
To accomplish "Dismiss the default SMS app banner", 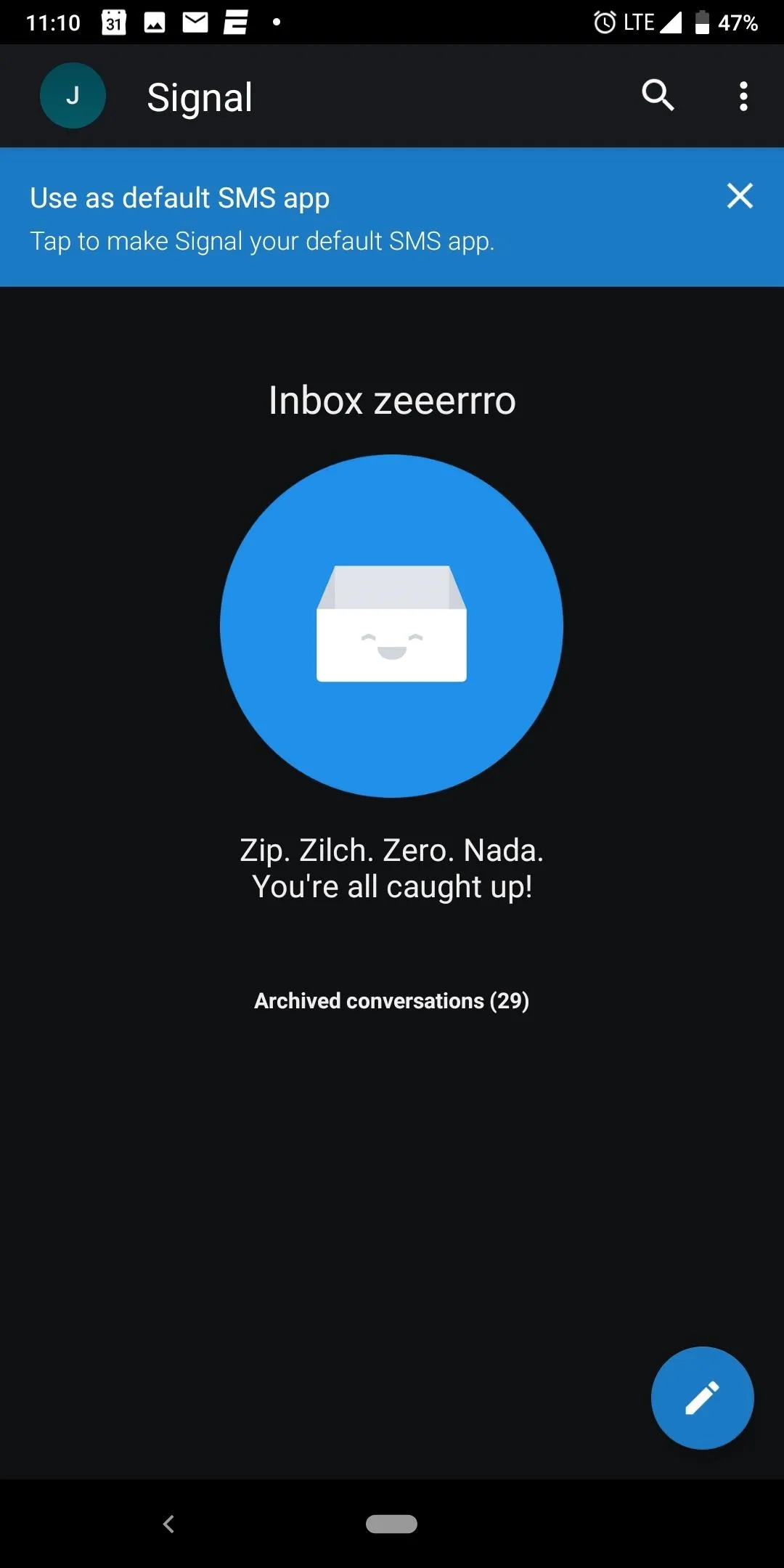I will click(x=740, y=196).
